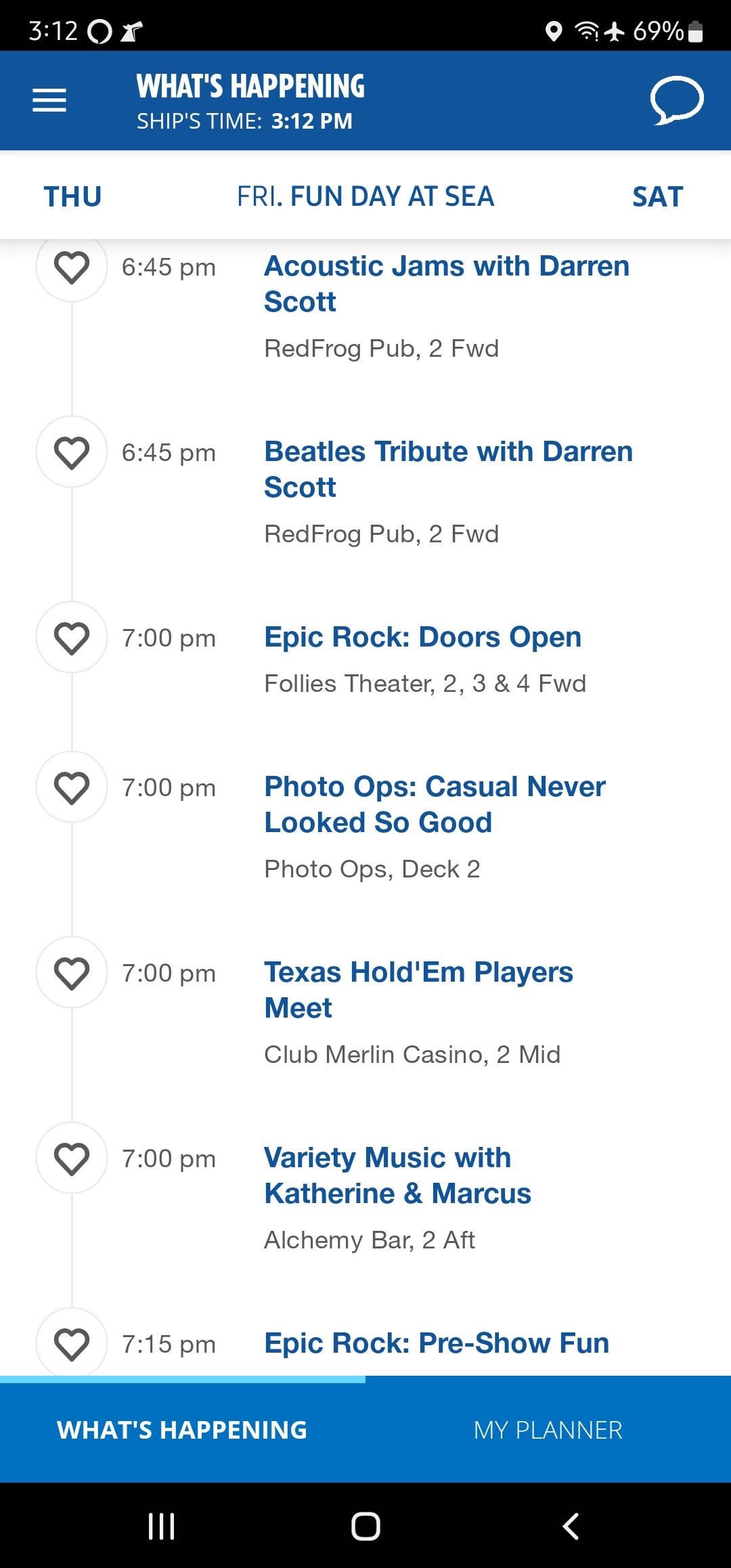Image resolution: width=731 pixels, height=1568 pixels.
Task: Favorite Beatles Tribute with Darren Scott
Action: pyautogui.click(x=72, y=452)
